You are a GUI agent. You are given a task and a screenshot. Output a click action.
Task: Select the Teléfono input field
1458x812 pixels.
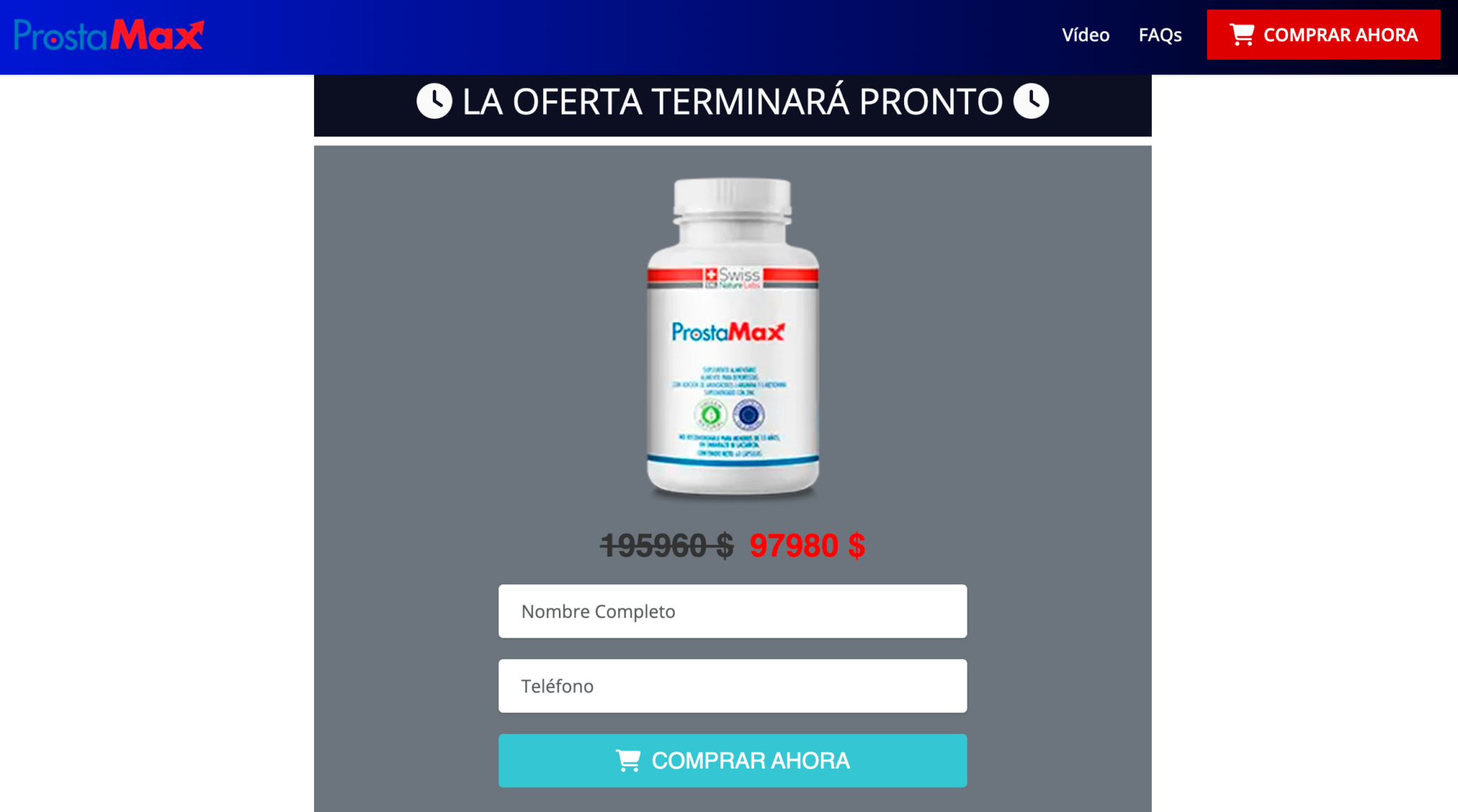pos(732,686)
